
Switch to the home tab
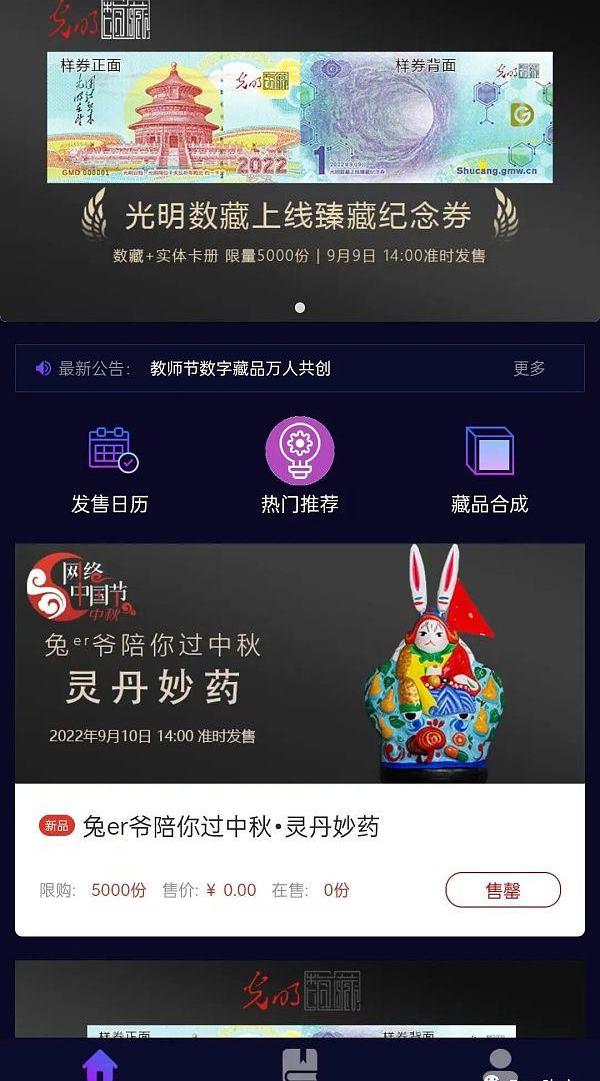(x=100, y=1064)
